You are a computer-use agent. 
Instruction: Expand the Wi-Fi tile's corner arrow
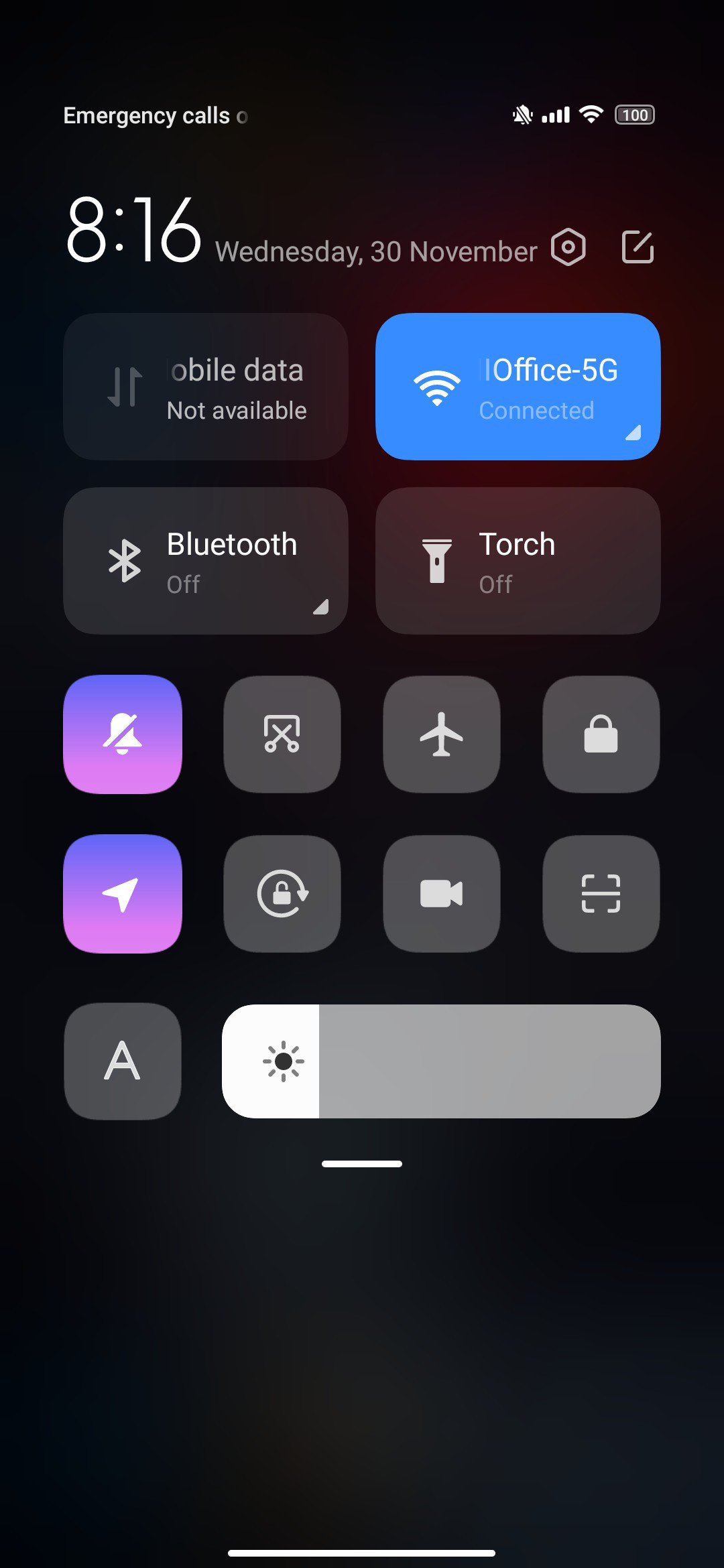click(633, 433)
